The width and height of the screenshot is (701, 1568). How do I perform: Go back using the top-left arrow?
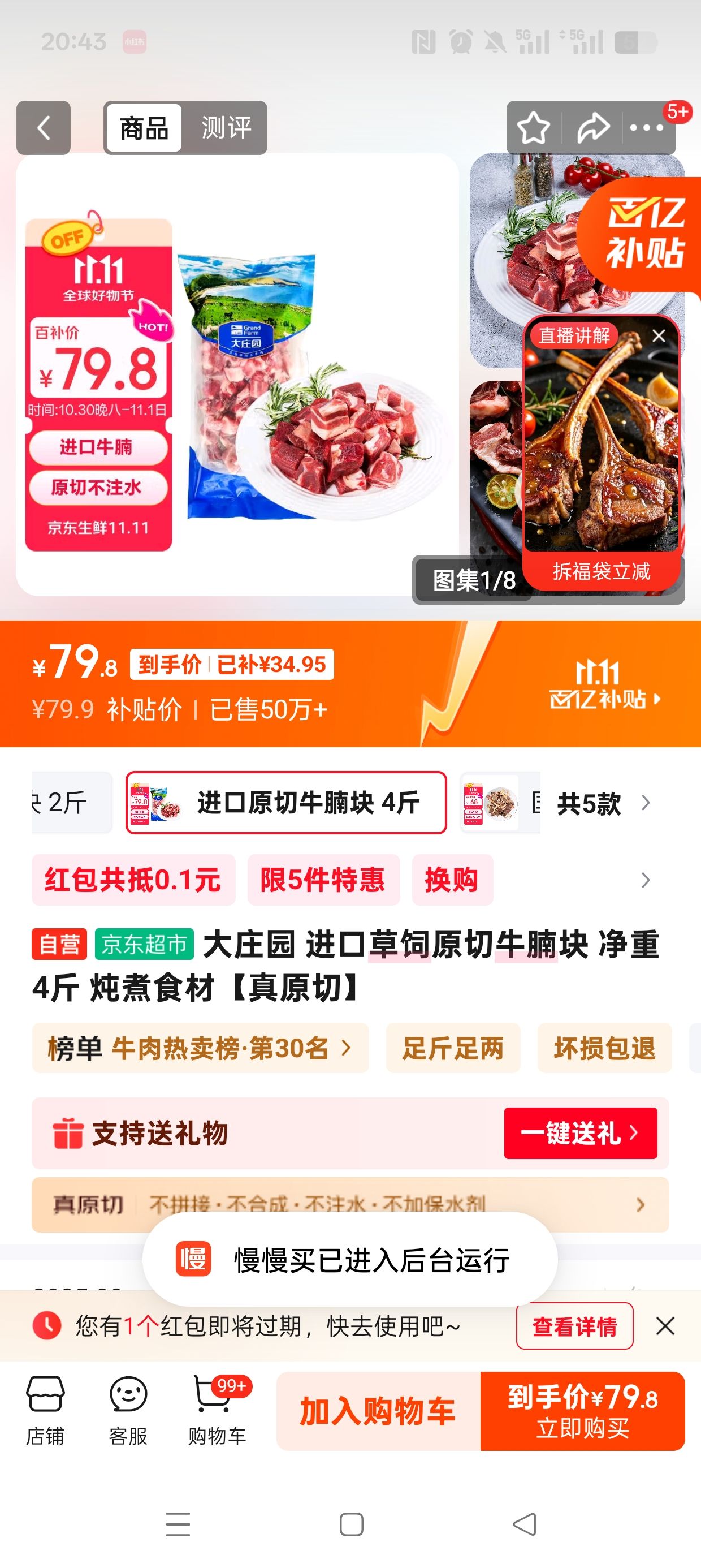click(43, 128)
